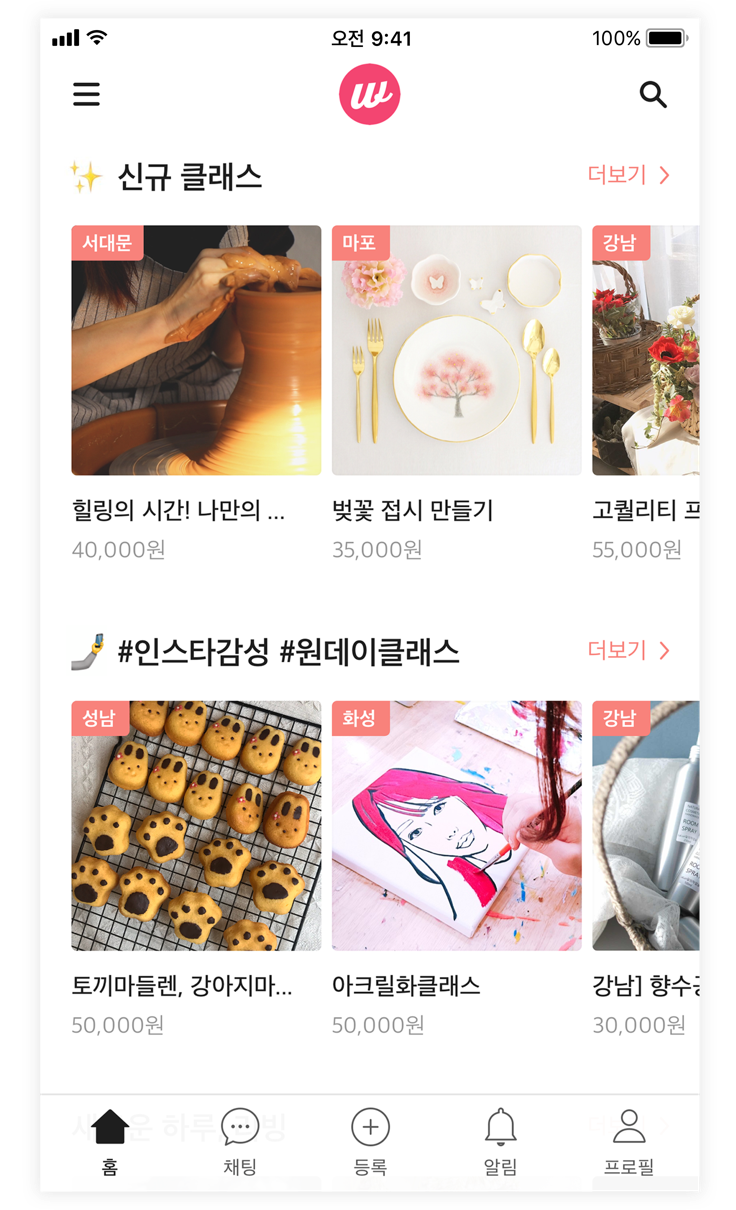Open the 서대문 pottery class card

coord(196,350)
